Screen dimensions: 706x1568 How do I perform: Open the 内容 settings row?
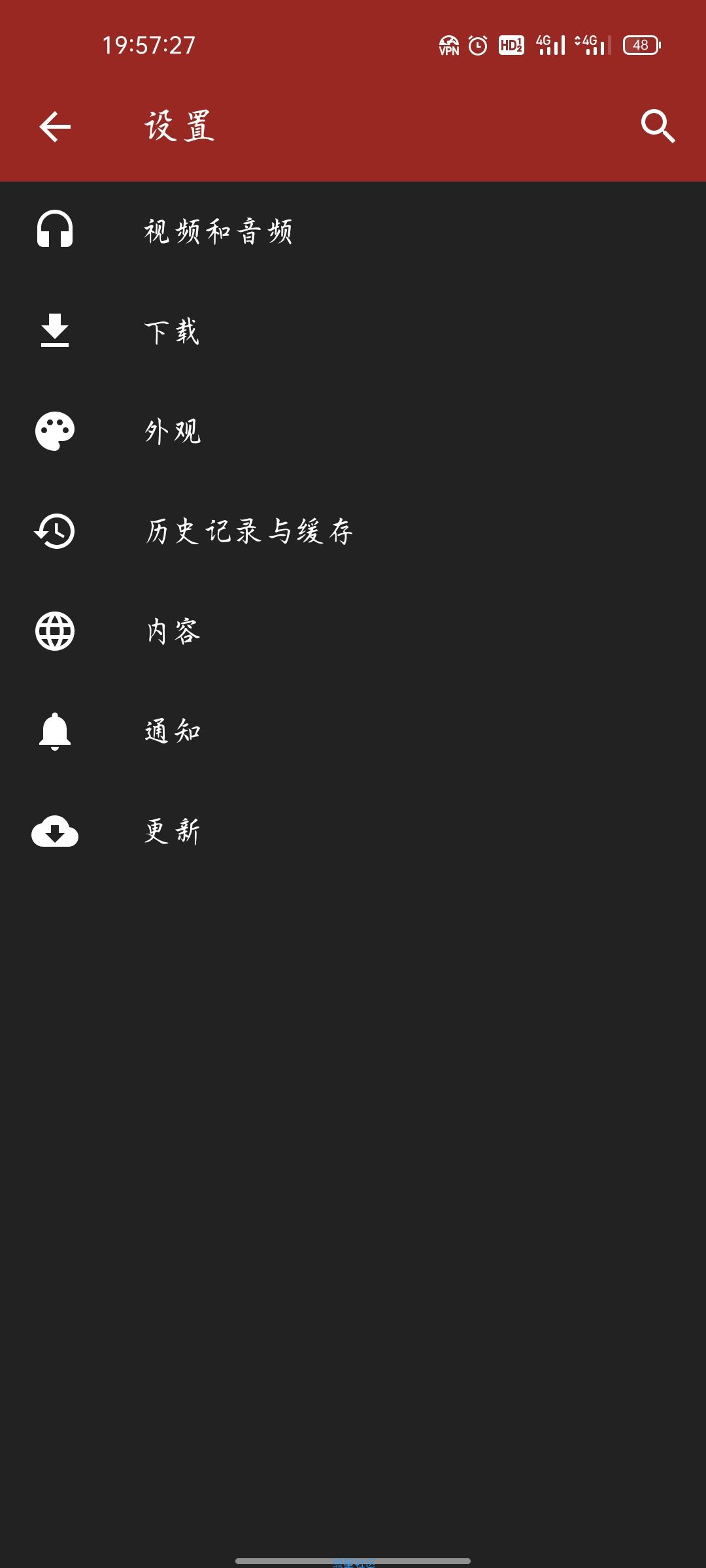353,631
